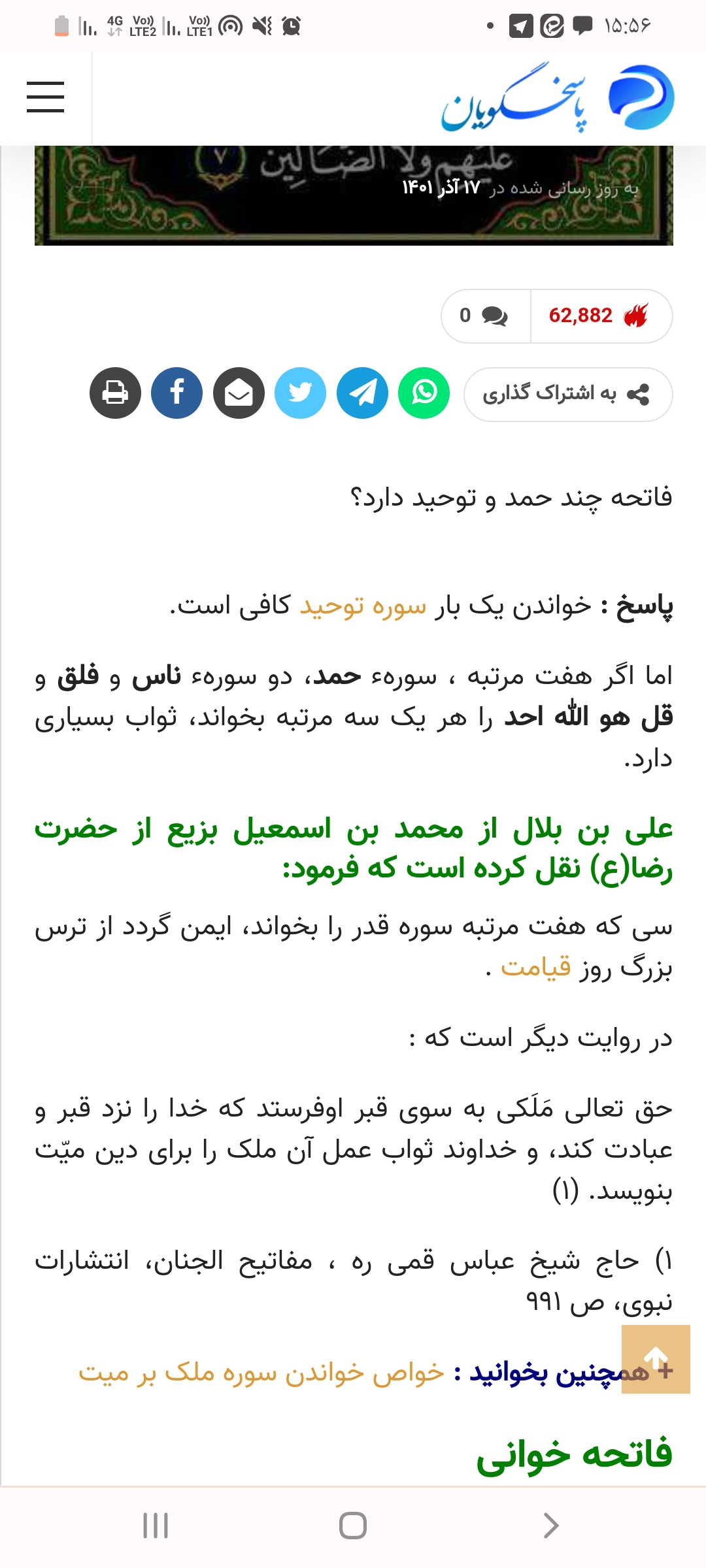Open recent apps from navigation bar
The height and width of the screenshot is (1568, 706).
156,1526
